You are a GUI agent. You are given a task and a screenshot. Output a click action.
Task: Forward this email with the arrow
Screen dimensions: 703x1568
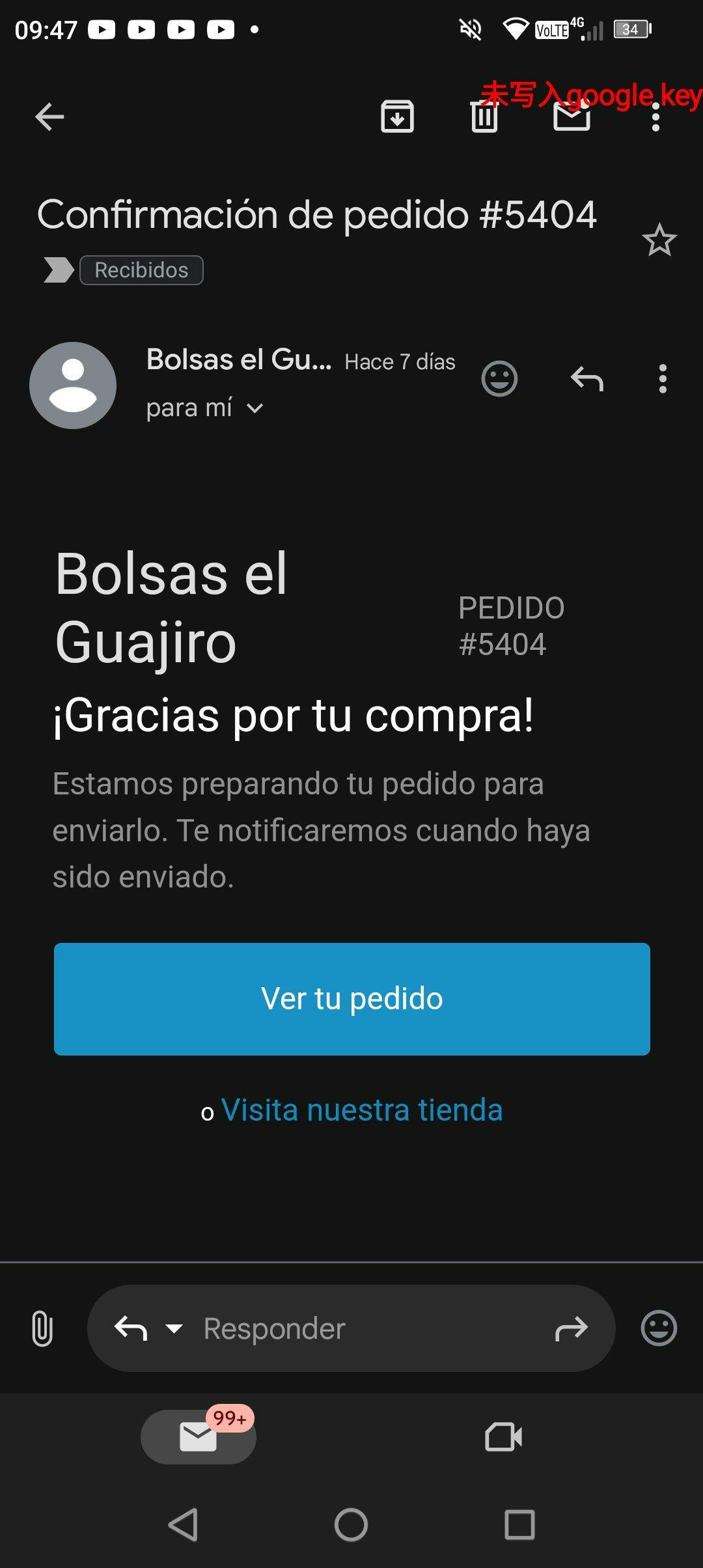(x=571, y=1328)
